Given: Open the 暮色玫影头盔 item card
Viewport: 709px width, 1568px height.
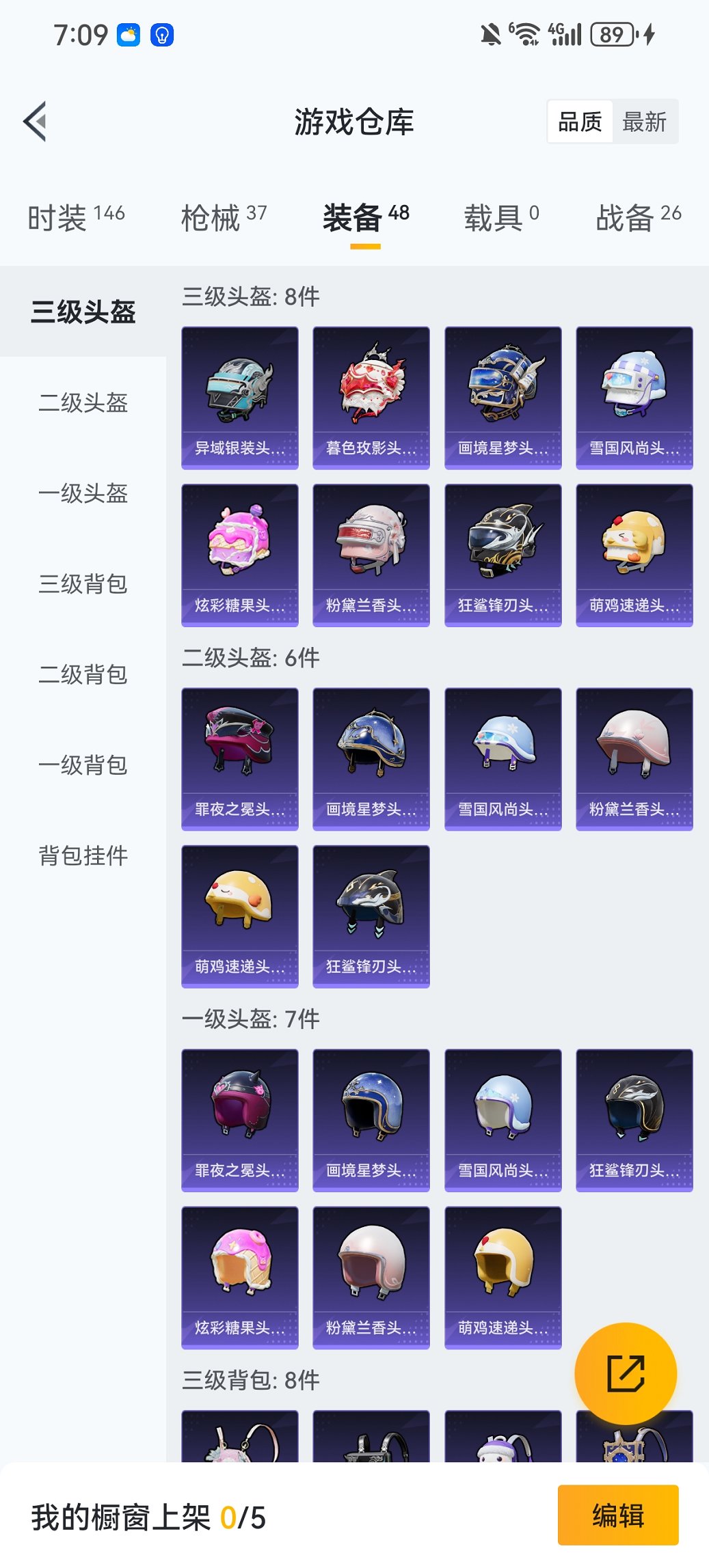Looking at the screenshot, I should pos(371,398).
